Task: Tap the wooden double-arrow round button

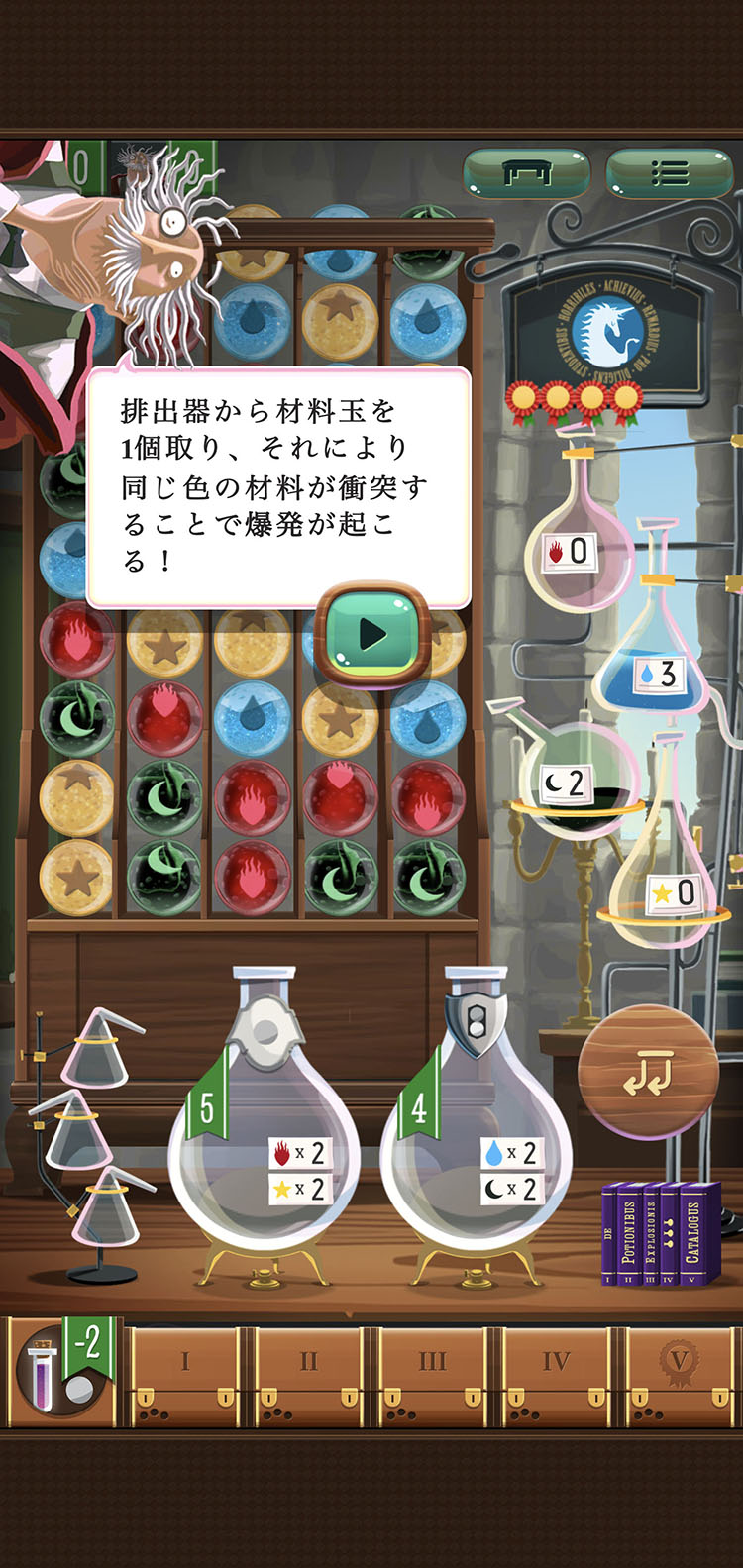Action: point(648,1074)
